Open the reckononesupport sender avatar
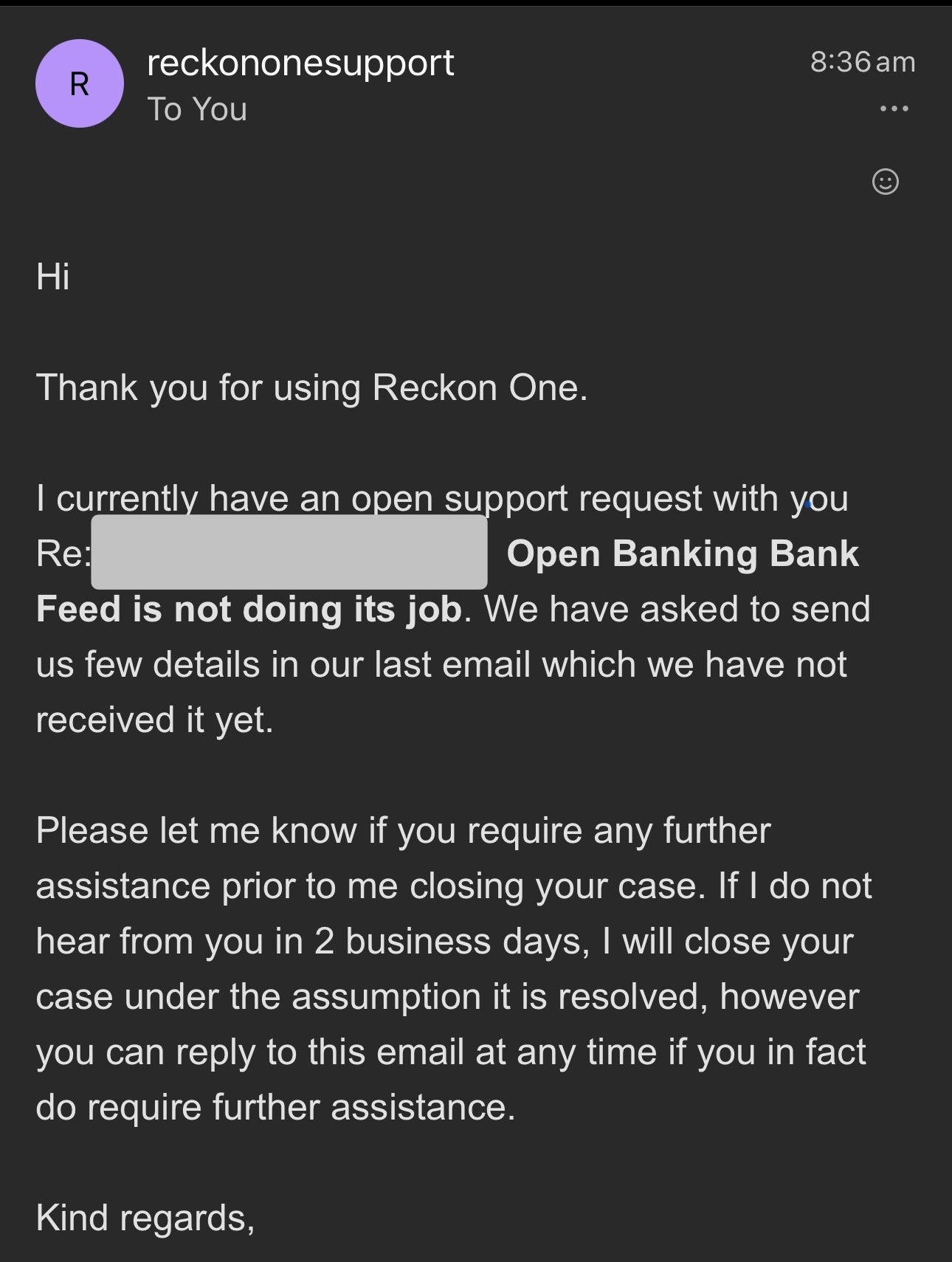 79,84
